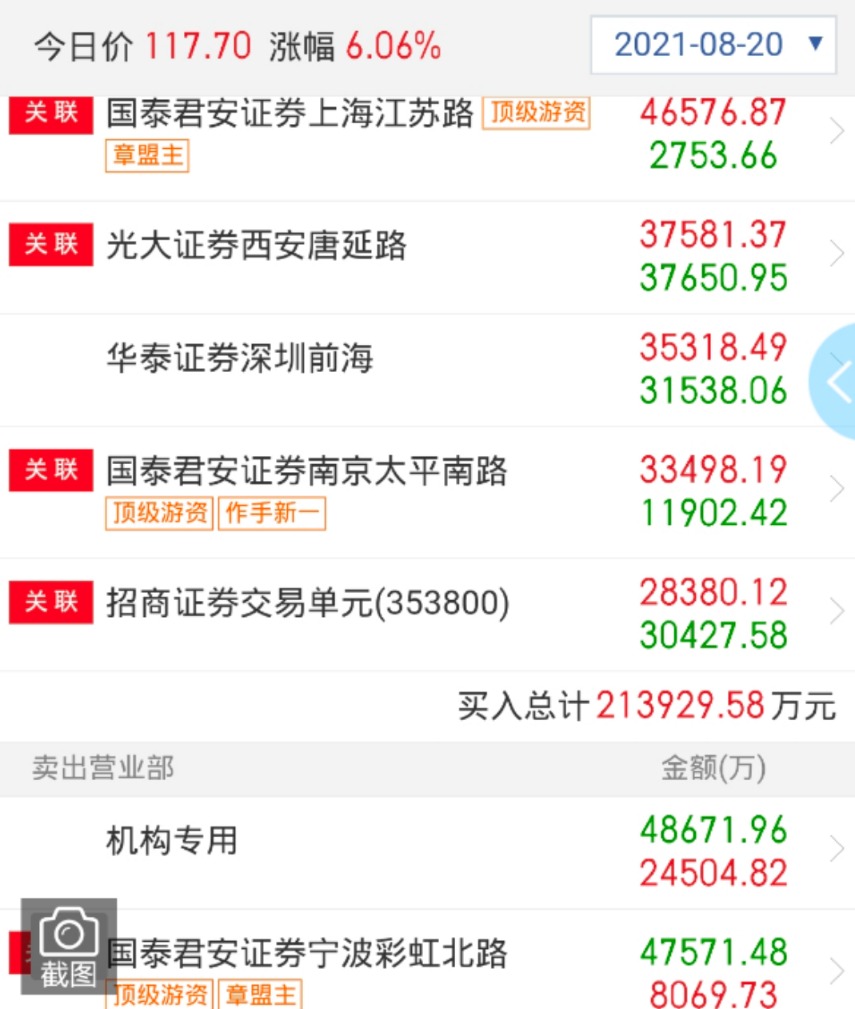Tap the 截图 screenshot camera button
Image resolution: width=855 pixels, height=1009 pixels.
[x=69, y=946]
